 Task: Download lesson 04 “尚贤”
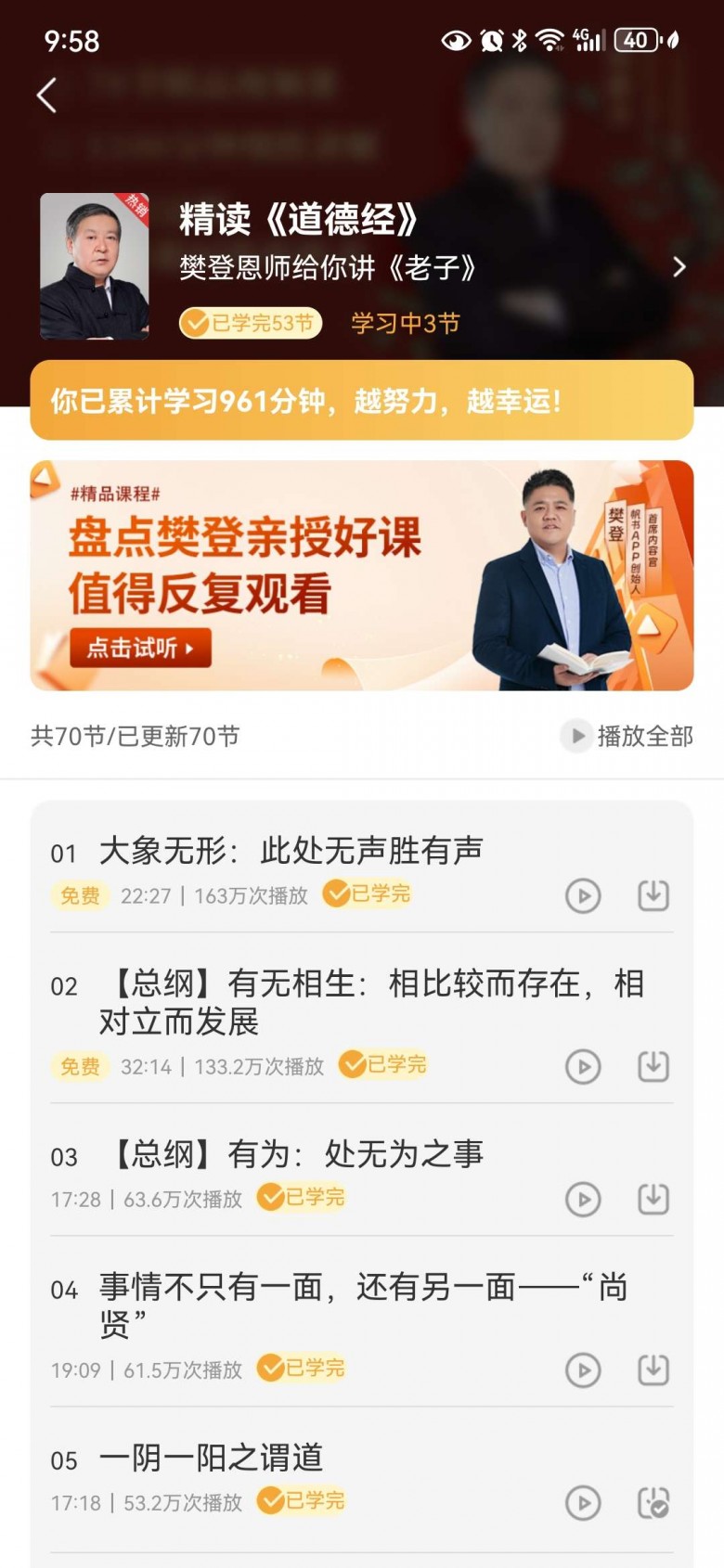pos(653,1369)
